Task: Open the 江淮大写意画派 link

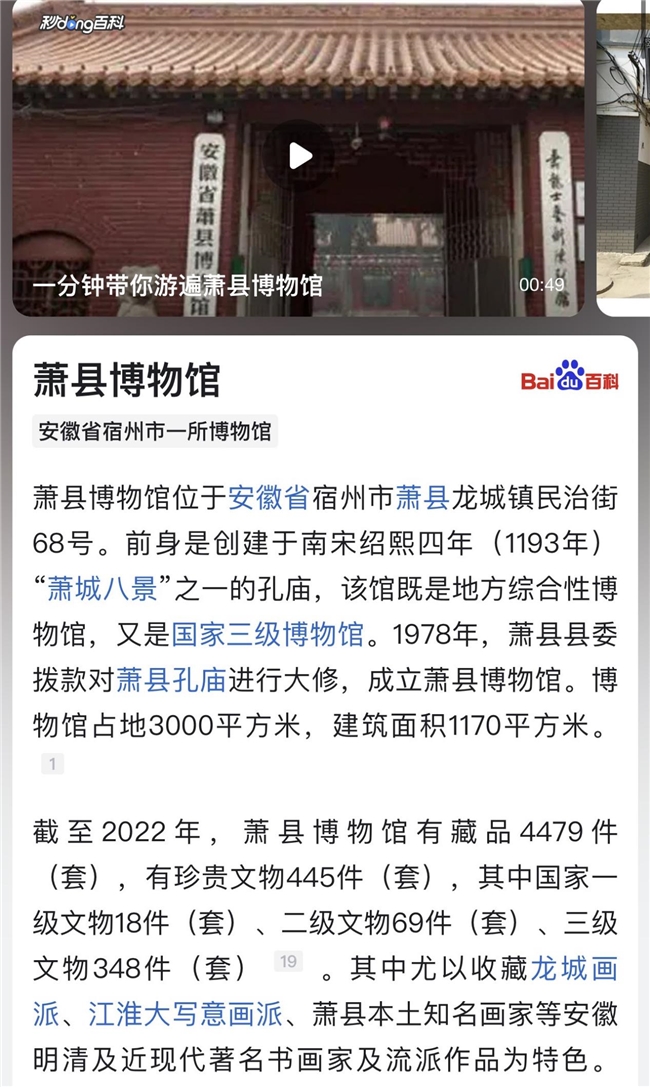Action: tap(185, 1014)
